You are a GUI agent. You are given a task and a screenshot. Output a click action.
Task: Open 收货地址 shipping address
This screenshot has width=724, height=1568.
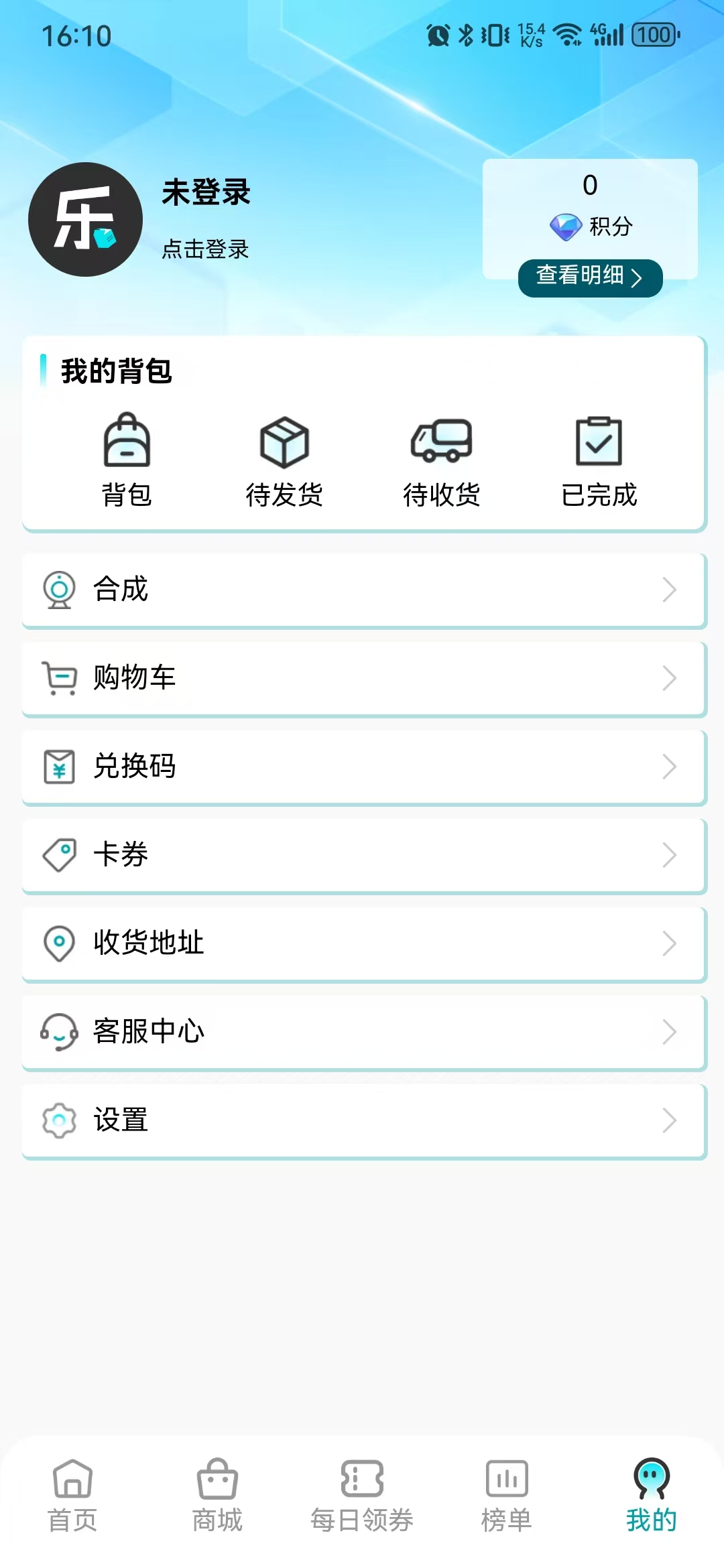(363, 943)
